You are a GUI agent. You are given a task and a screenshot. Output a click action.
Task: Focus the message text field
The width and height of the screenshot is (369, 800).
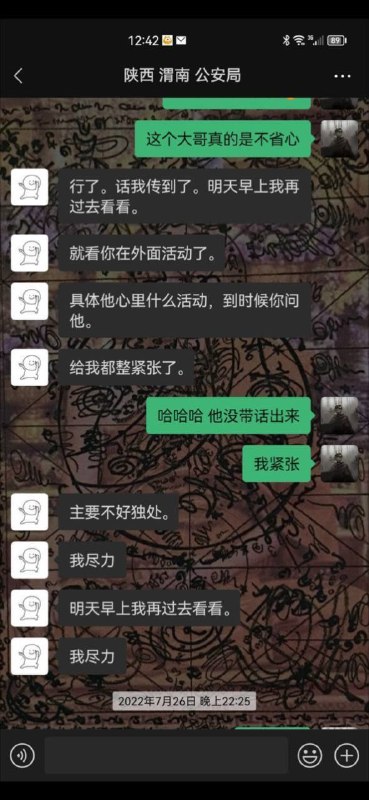tap(166, 755)
